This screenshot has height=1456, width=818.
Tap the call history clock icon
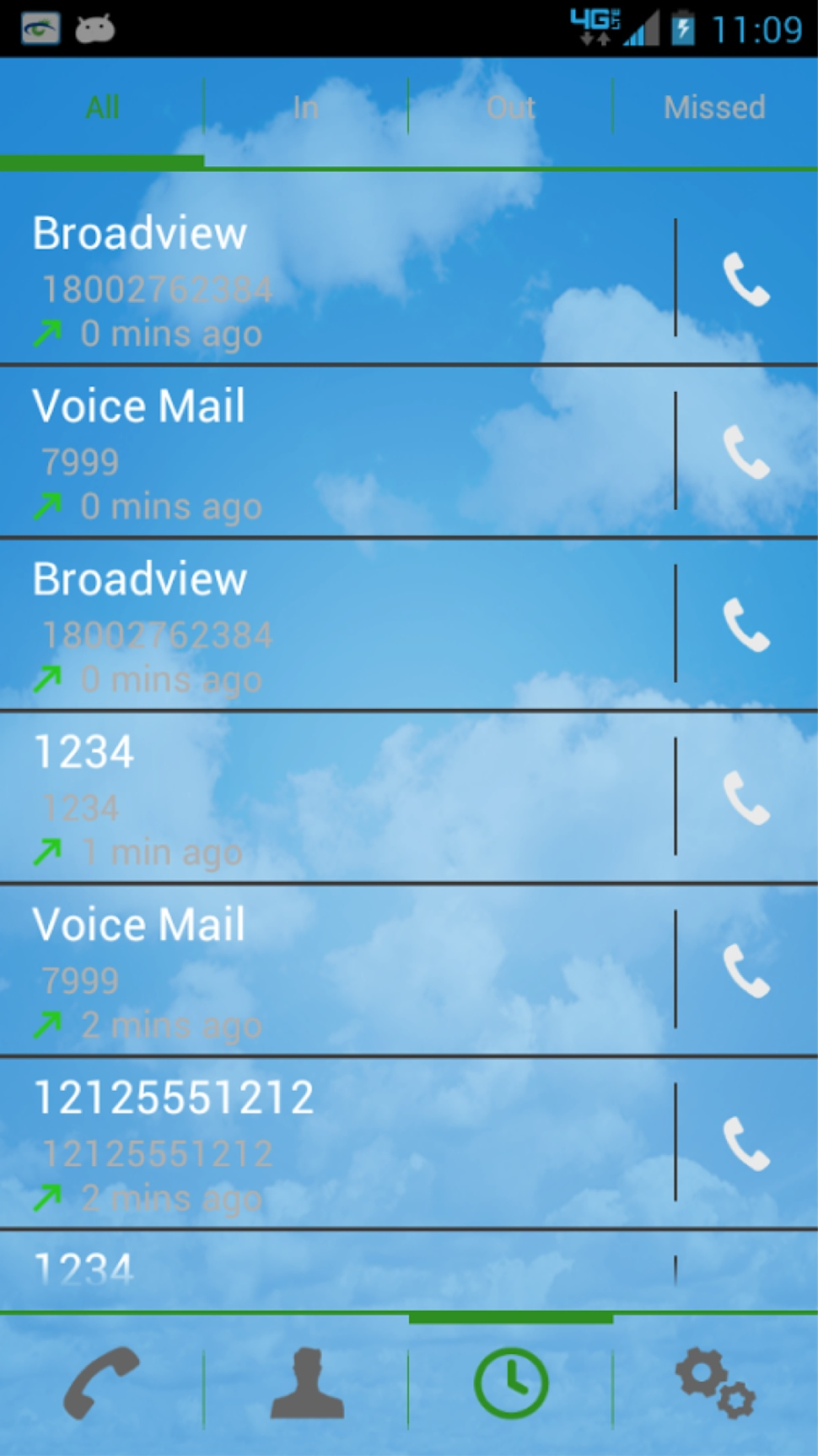point(511,1383)
